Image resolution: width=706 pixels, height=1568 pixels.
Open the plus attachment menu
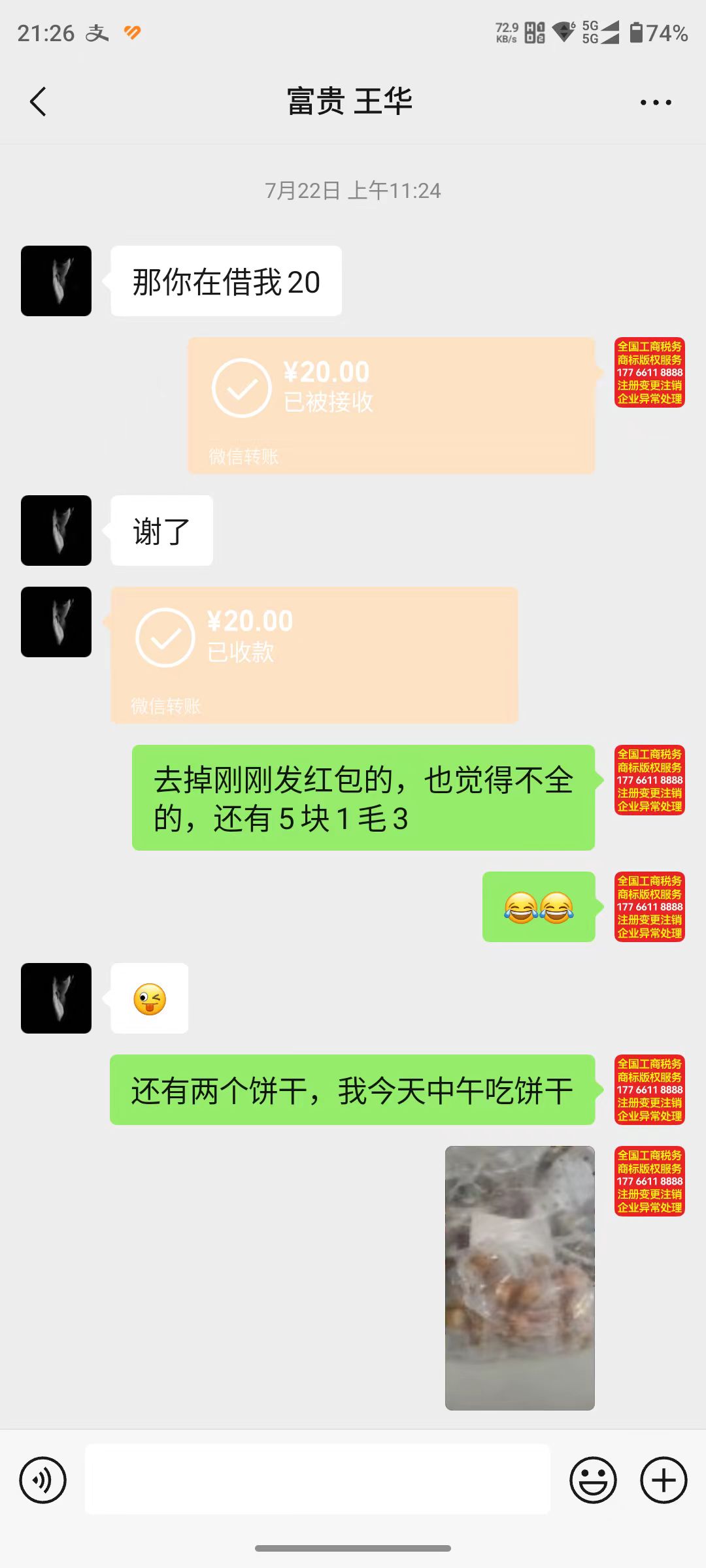(x=664, y=1480)
